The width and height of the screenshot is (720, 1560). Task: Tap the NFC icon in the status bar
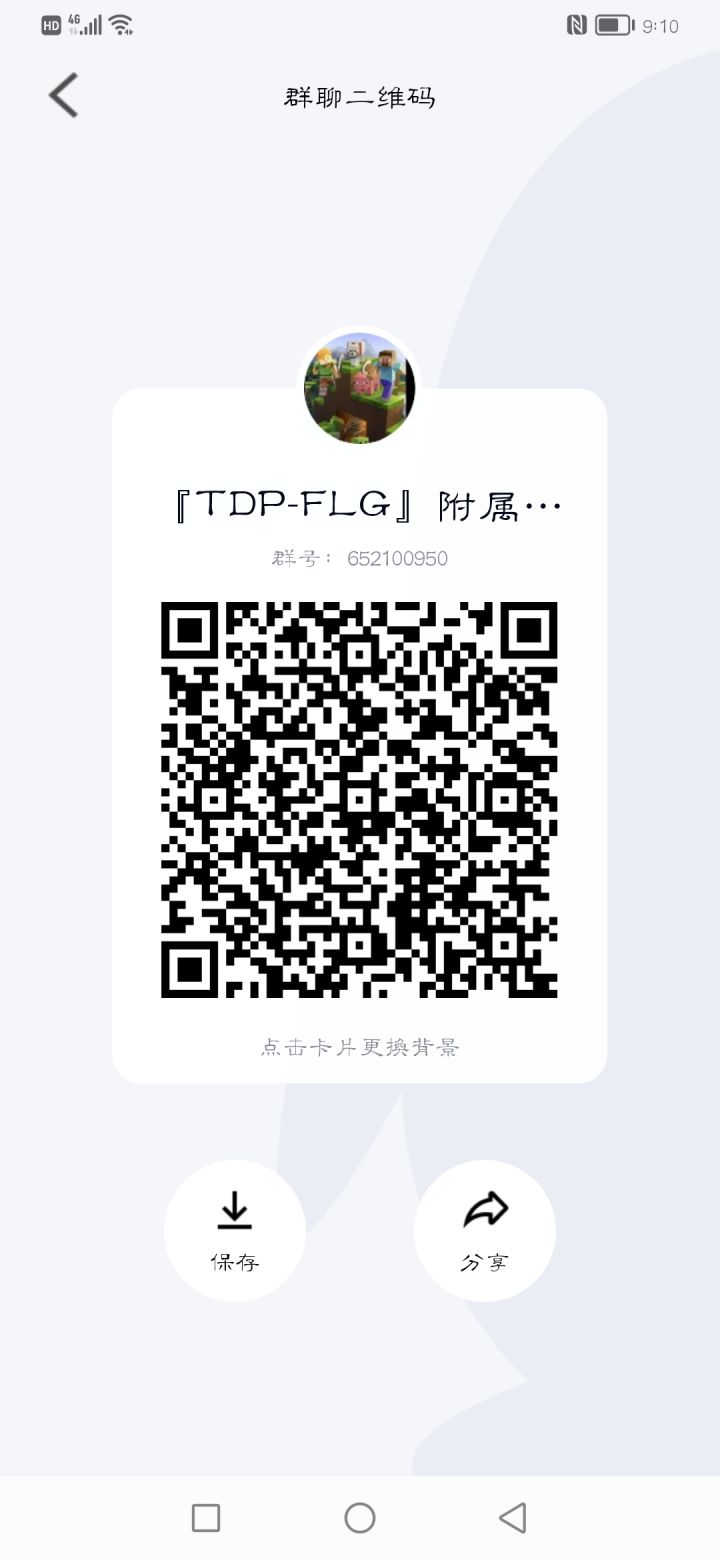[x=577, y=24]
